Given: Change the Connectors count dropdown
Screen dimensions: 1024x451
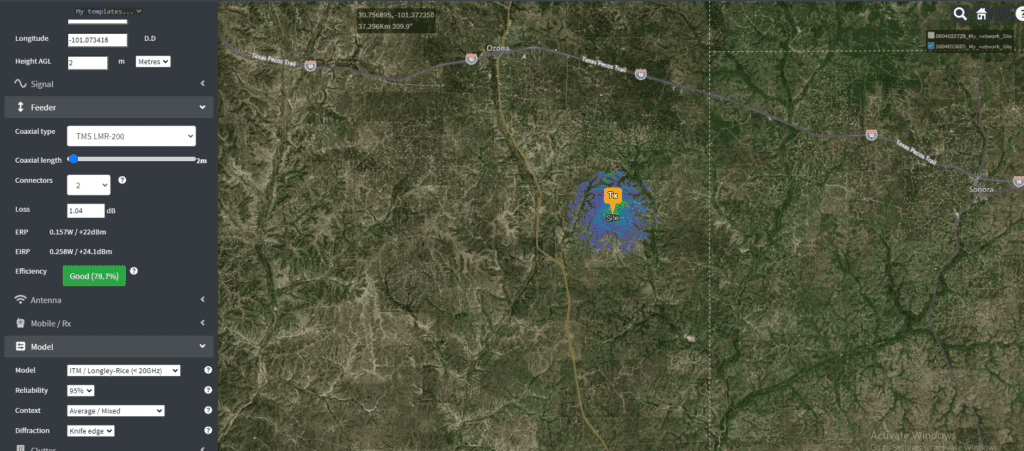Looking at the screenshot, I should (88, 185).
